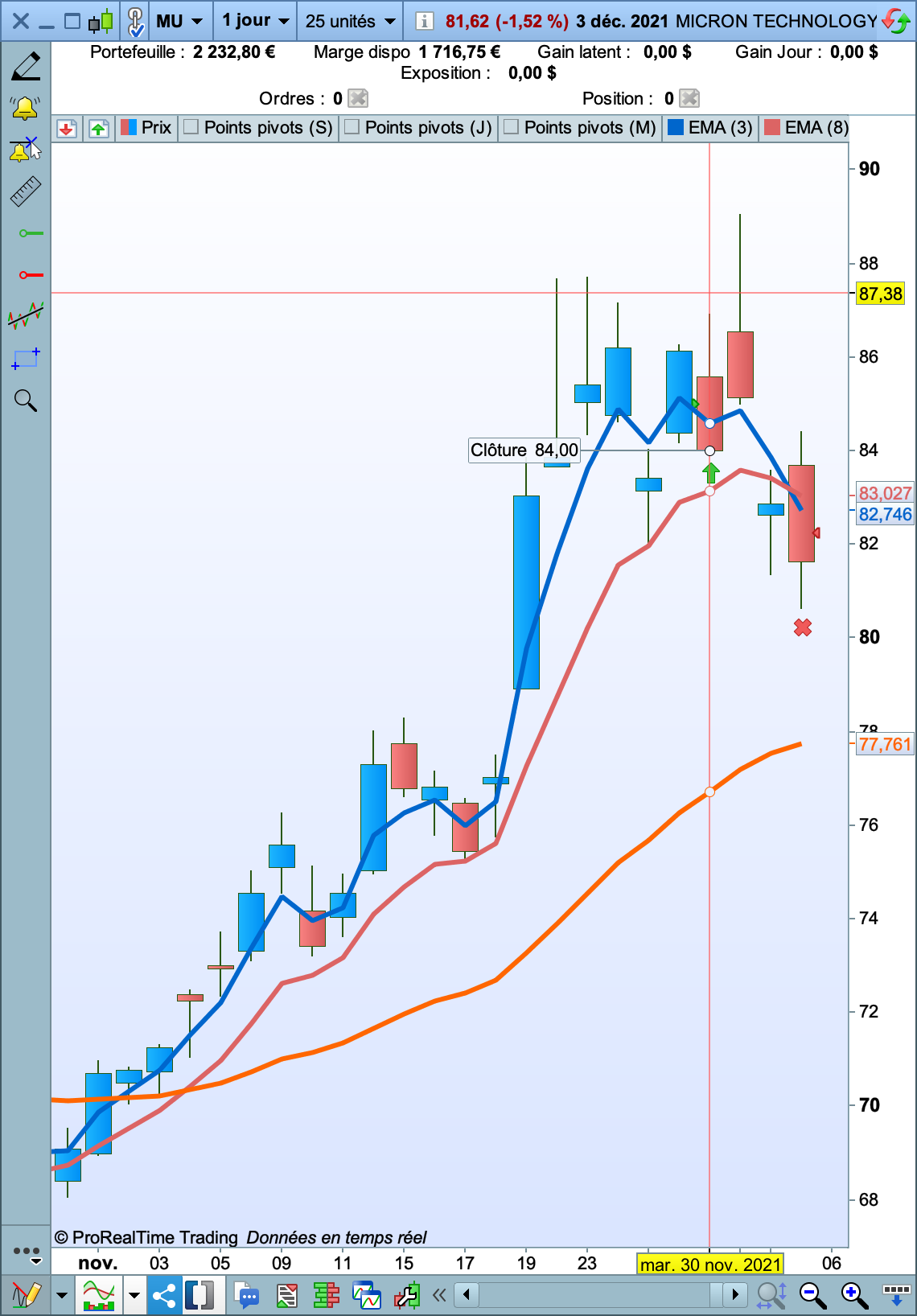This screenshot has height=1316, width=917.
Task: Select the ruler measurement tool
Action: point(26,191)
